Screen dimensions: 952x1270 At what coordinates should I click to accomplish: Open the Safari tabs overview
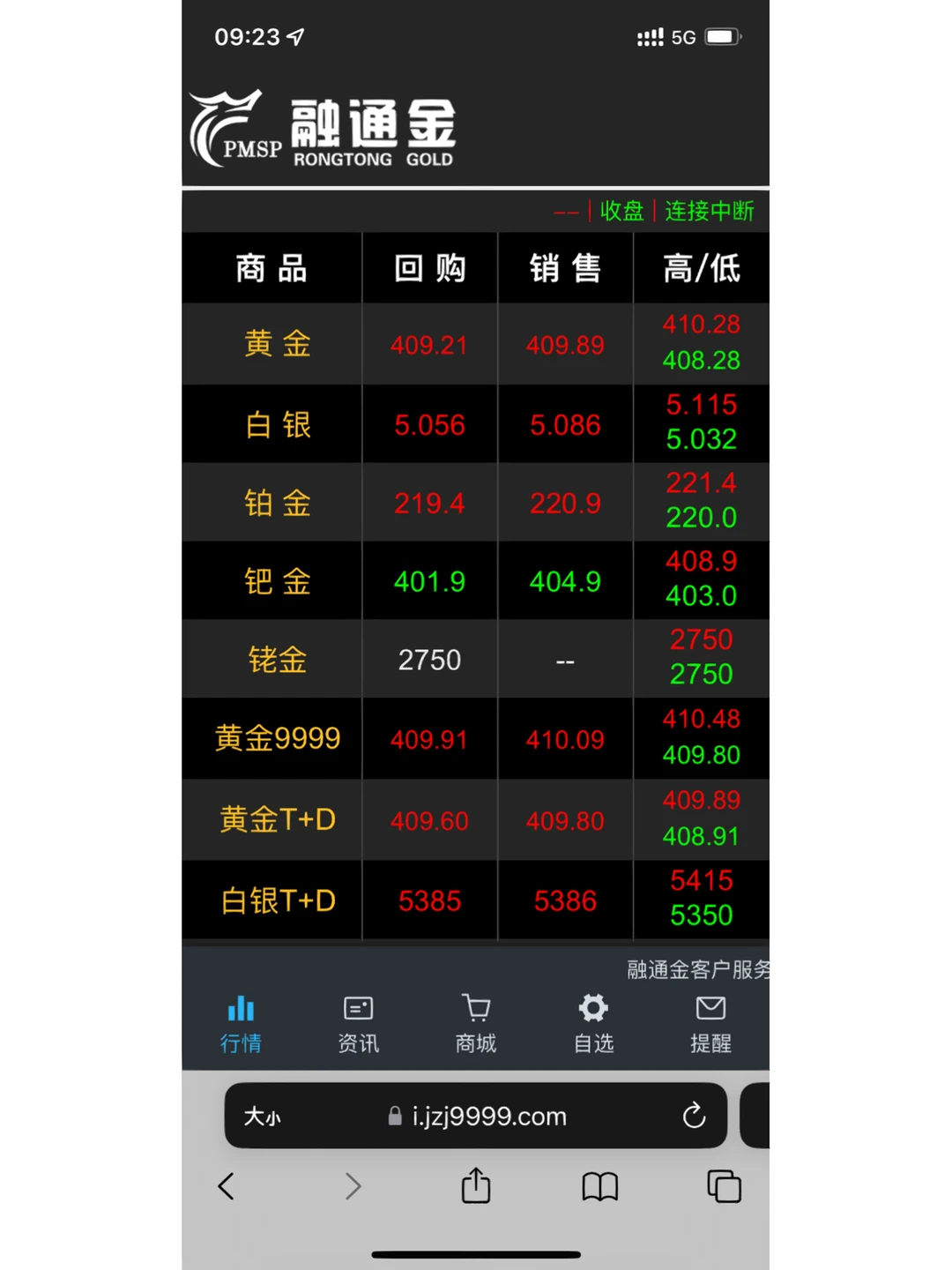point(724,1186)
